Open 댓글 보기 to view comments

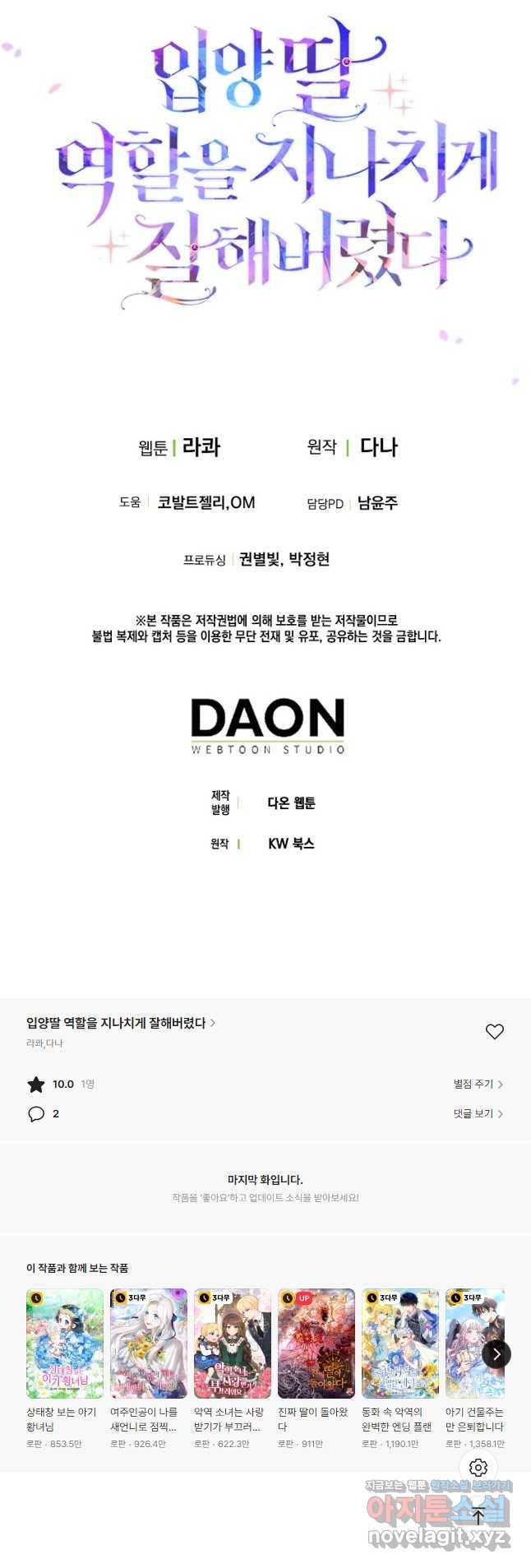[x=478, y=1113]
